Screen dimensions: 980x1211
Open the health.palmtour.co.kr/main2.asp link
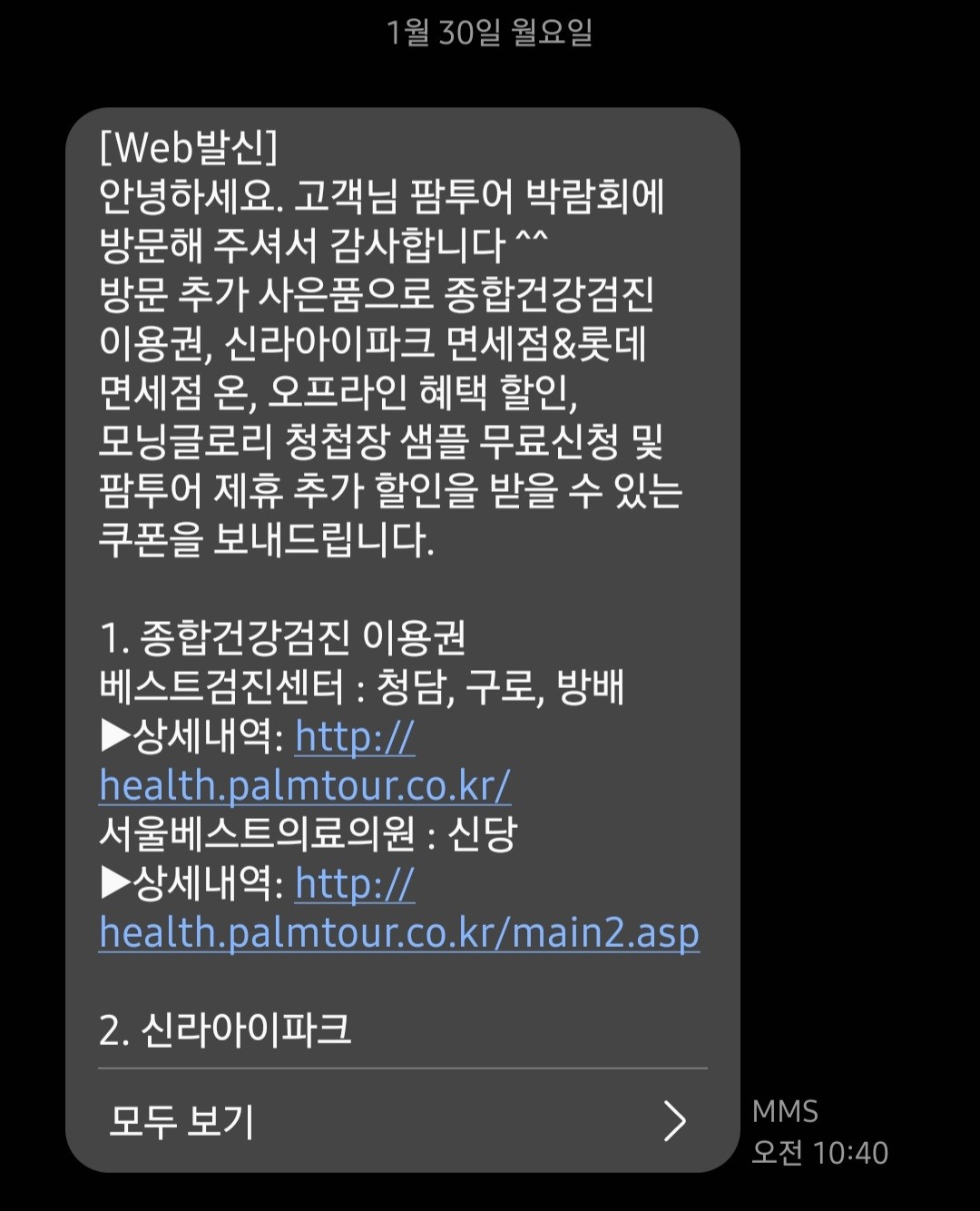pos(399,932)
